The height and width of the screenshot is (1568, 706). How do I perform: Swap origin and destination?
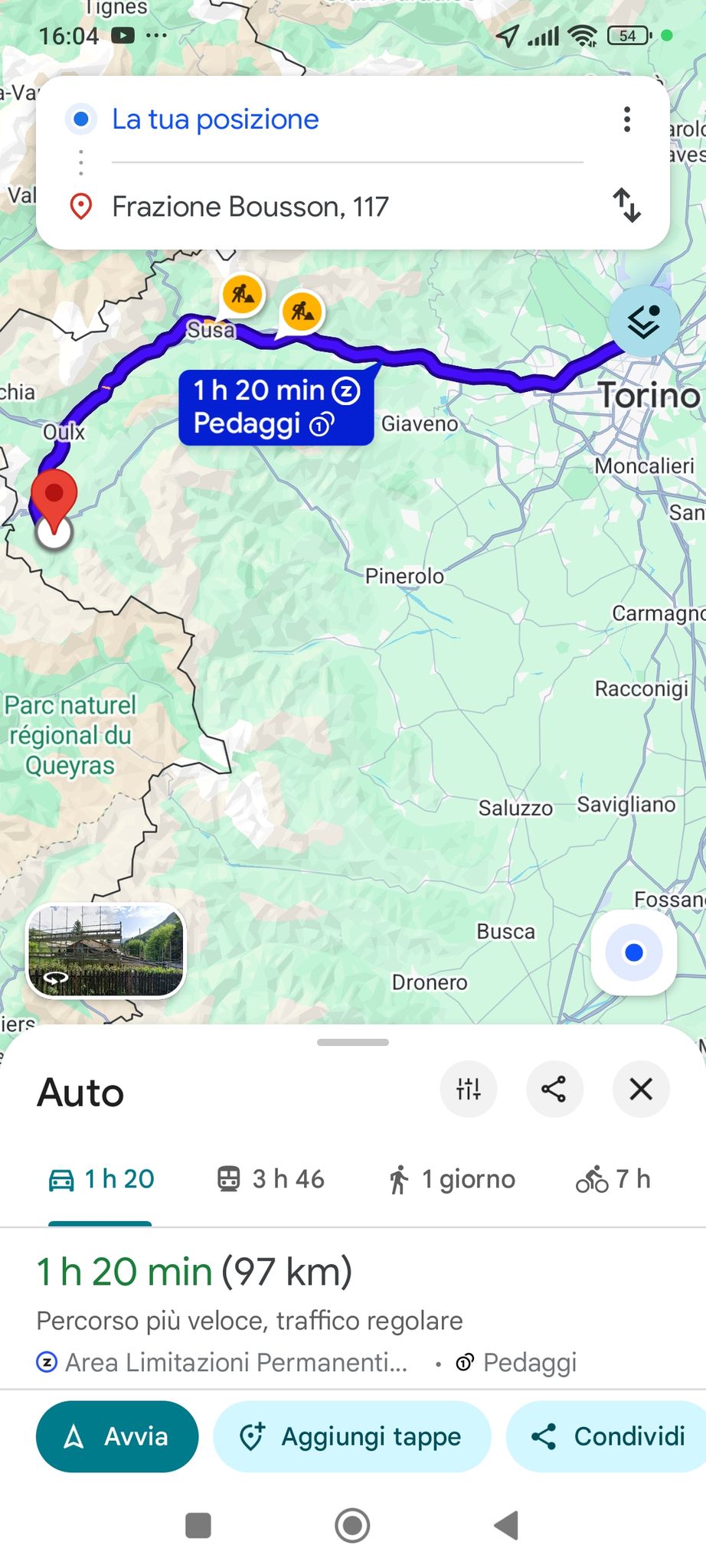click(627, 205)
